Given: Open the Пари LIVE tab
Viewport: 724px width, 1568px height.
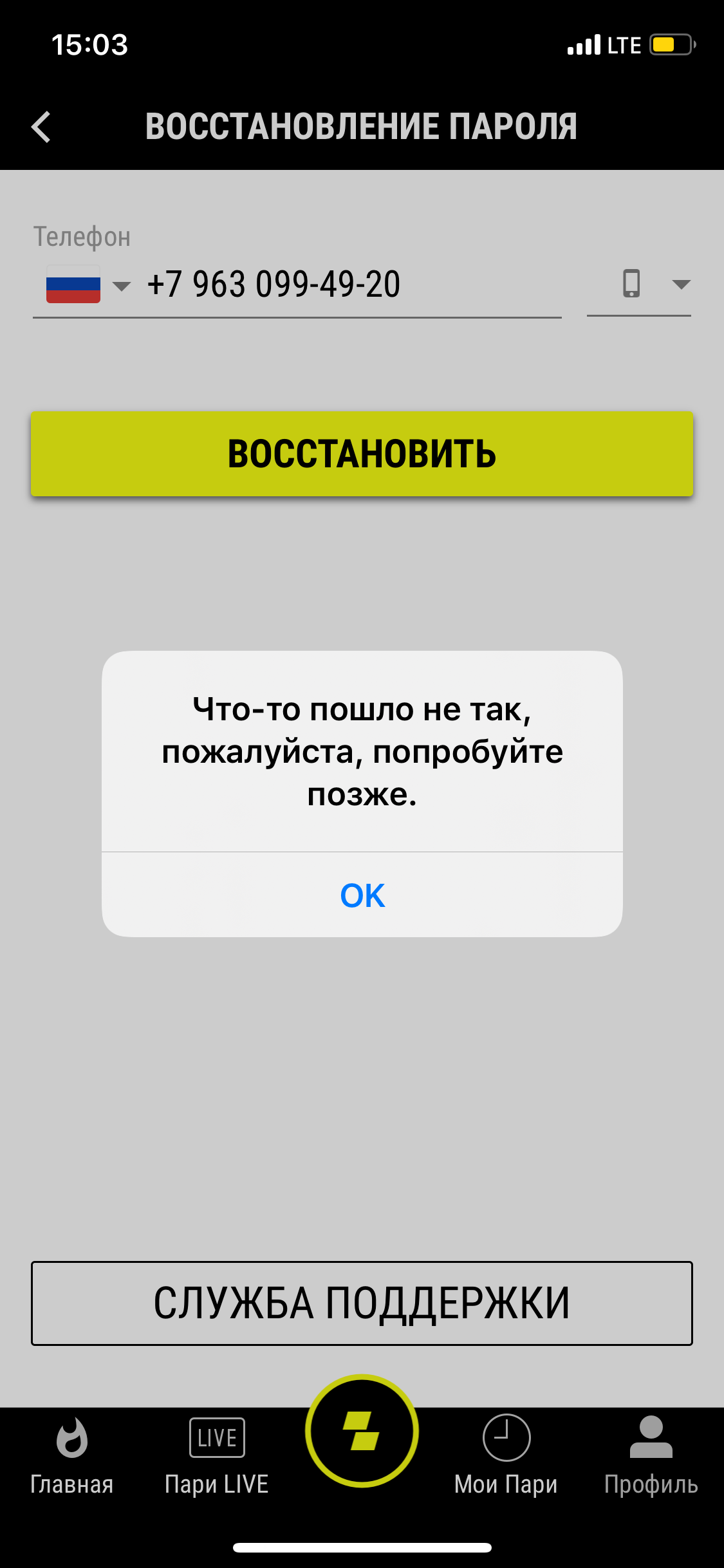Looking at the screenshot, I should pos(217,1456).
